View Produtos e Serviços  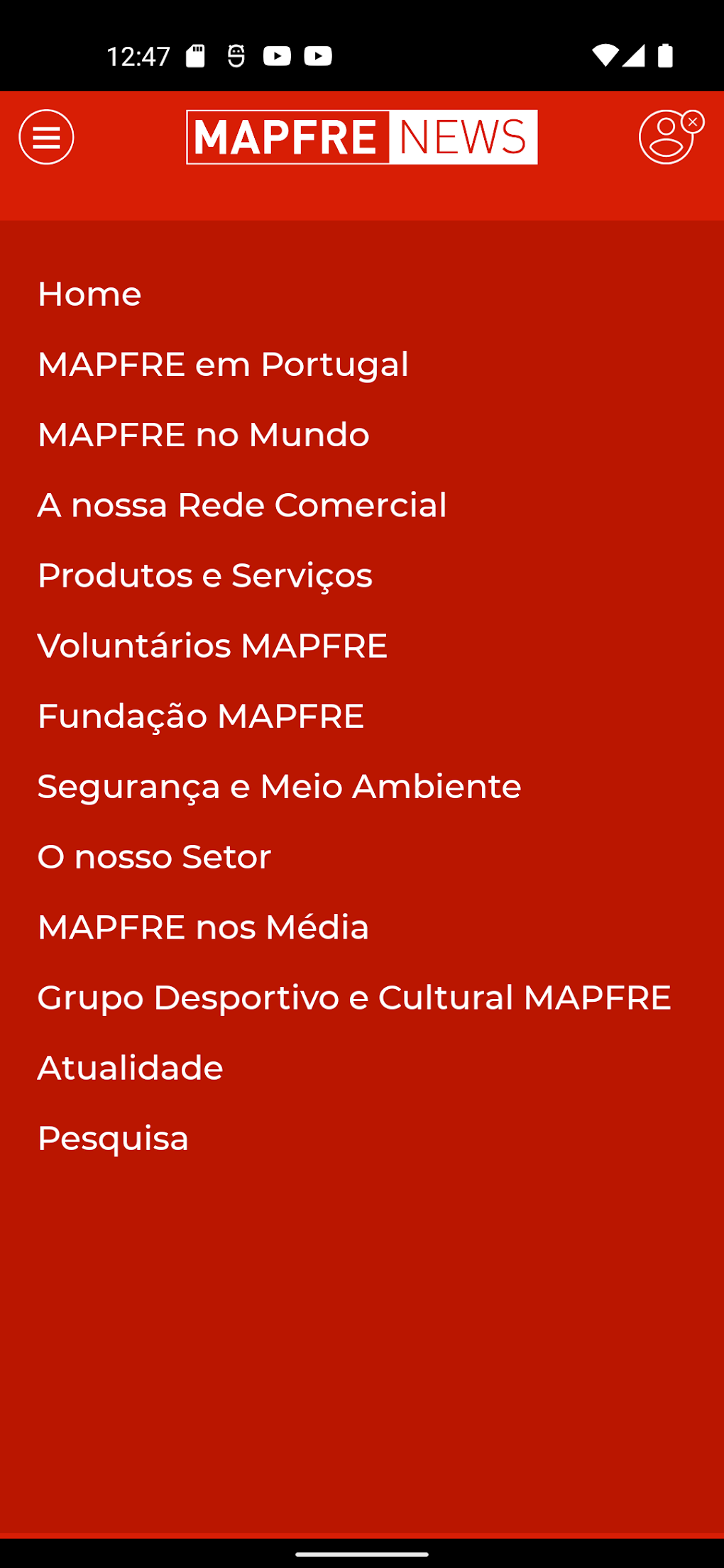(x=204, y=575)
